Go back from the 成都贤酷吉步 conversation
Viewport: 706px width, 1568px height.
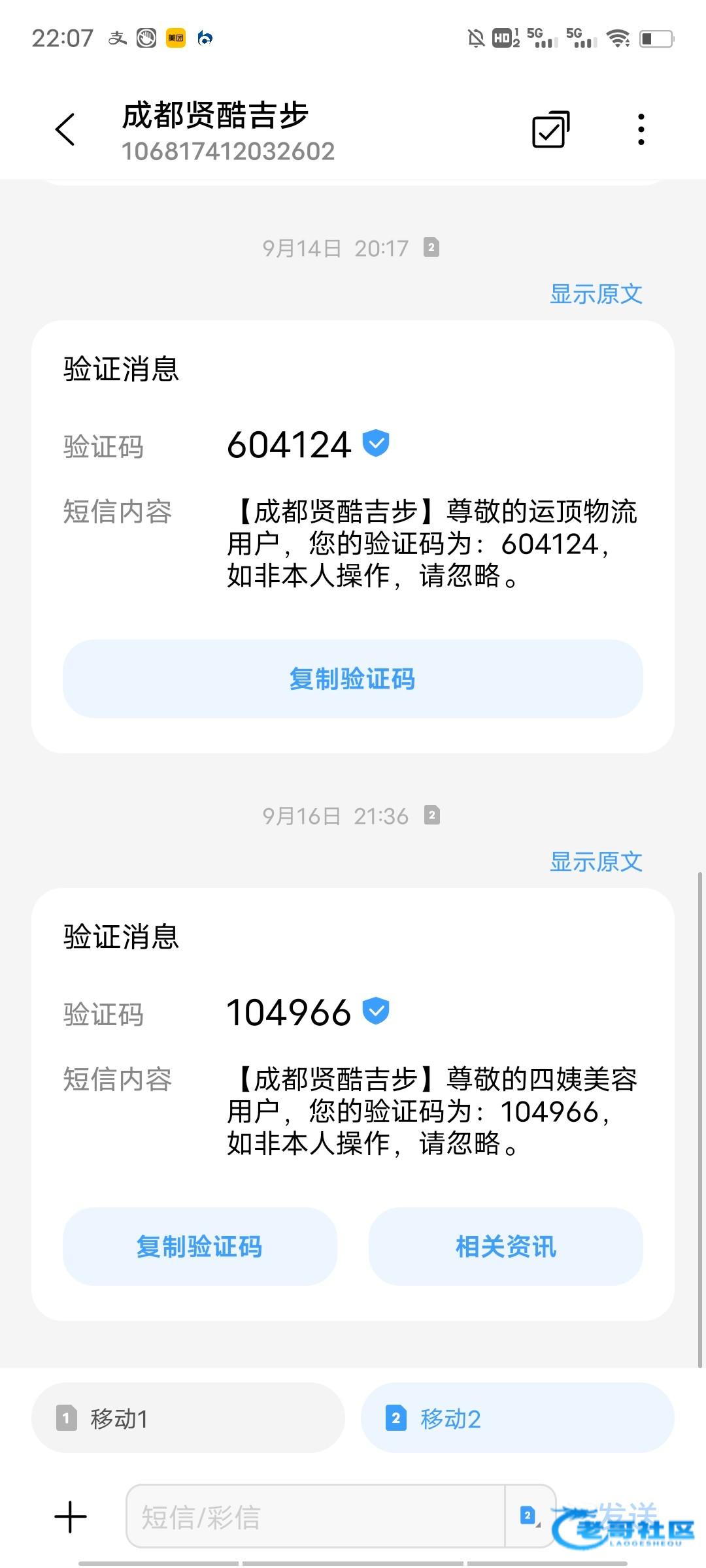tap(65, 129)
